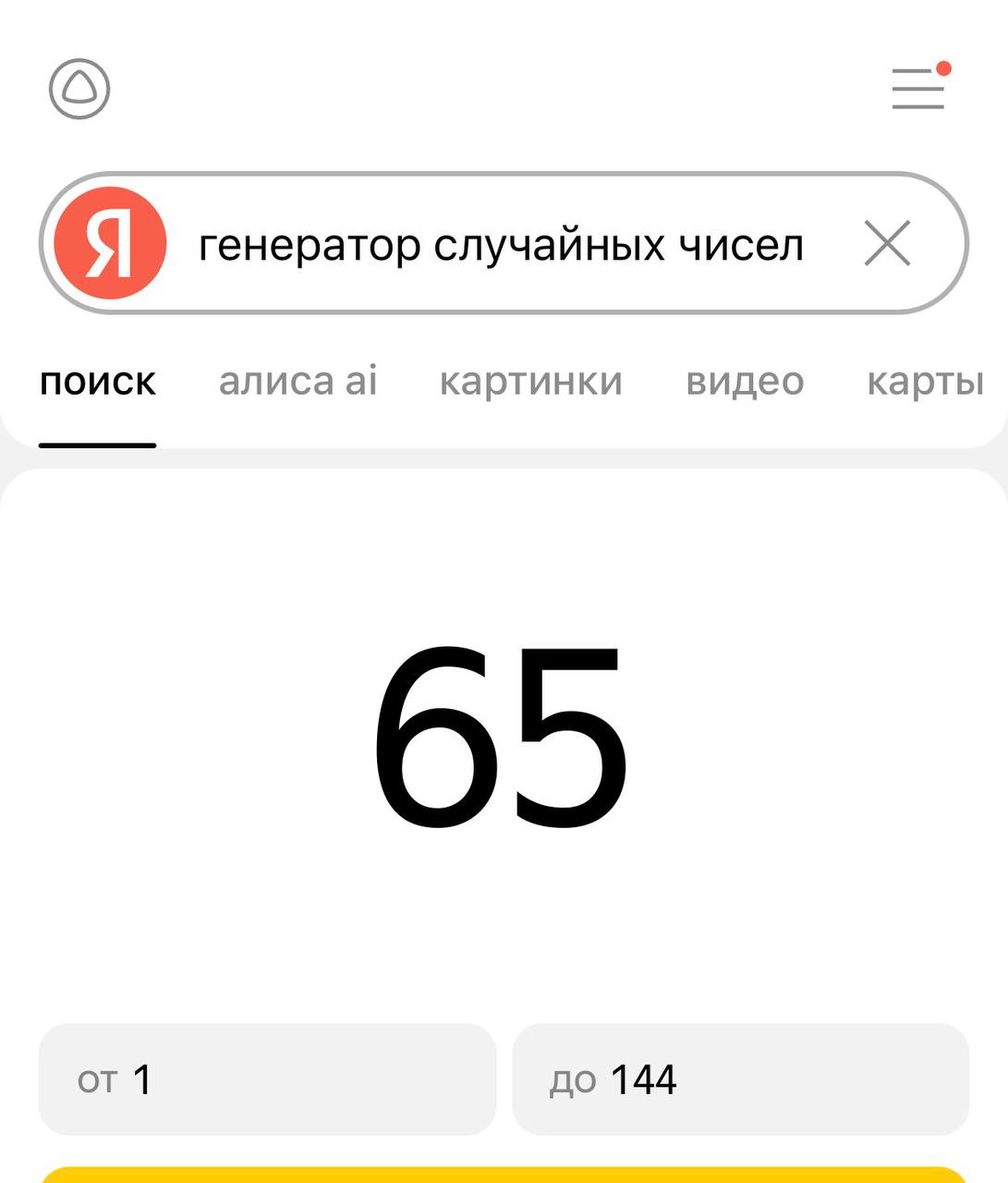The width and height of the screenshot is (1008, 1183).
Task: Clear the search query text
Action: click(887, 243)
